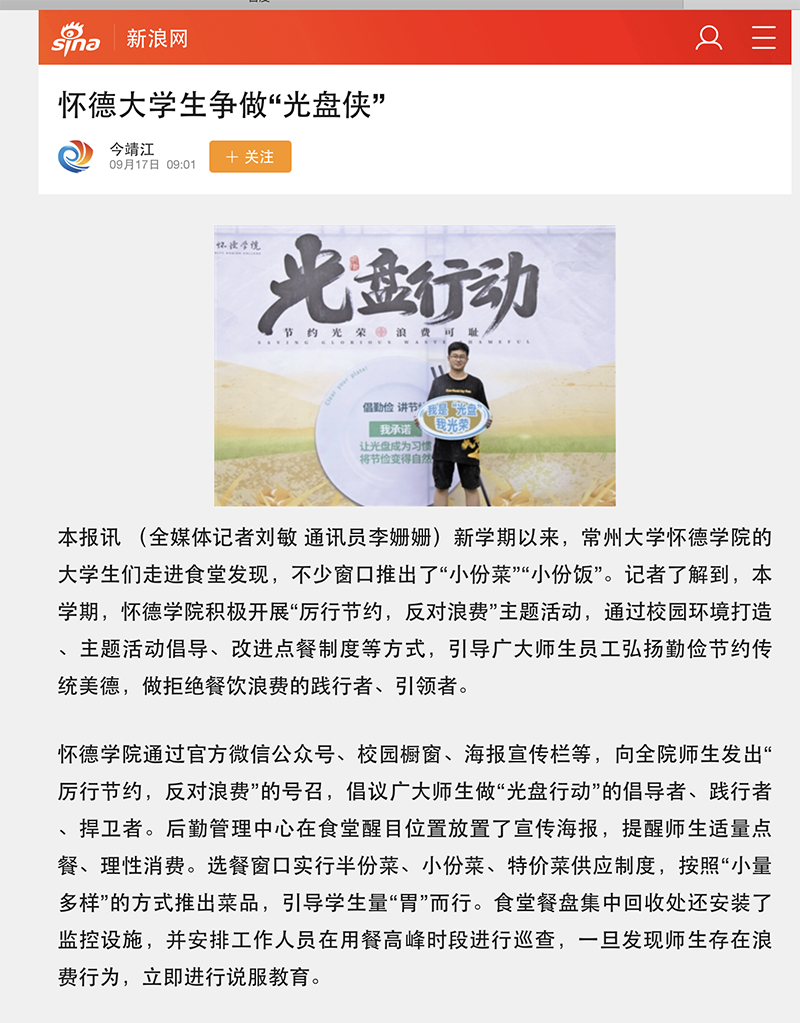The width and height of the screenshot is (800, 1023).
Task: Open the user account profile icon
Action: click(709, 38)
